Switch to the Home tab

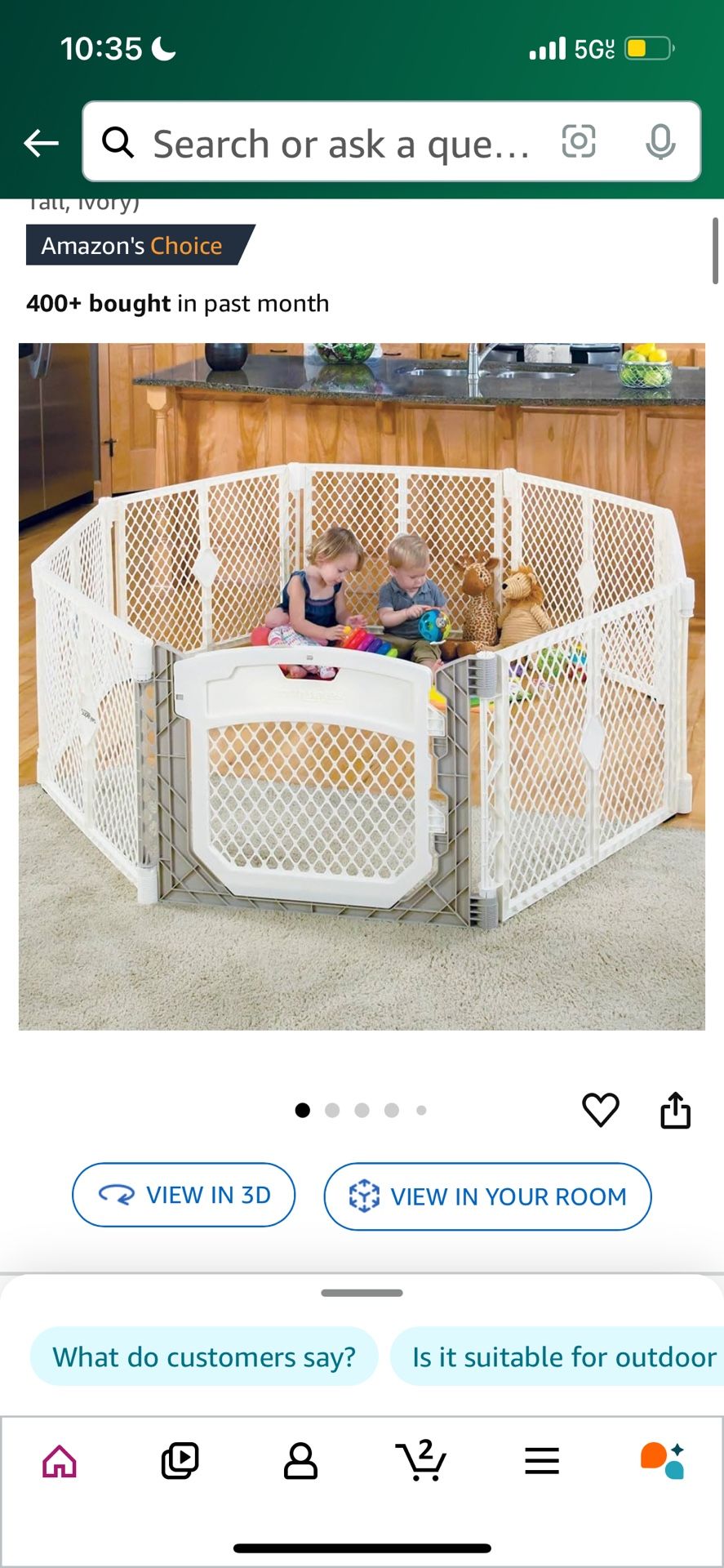pyautogui.click(x=60, y=1461)
